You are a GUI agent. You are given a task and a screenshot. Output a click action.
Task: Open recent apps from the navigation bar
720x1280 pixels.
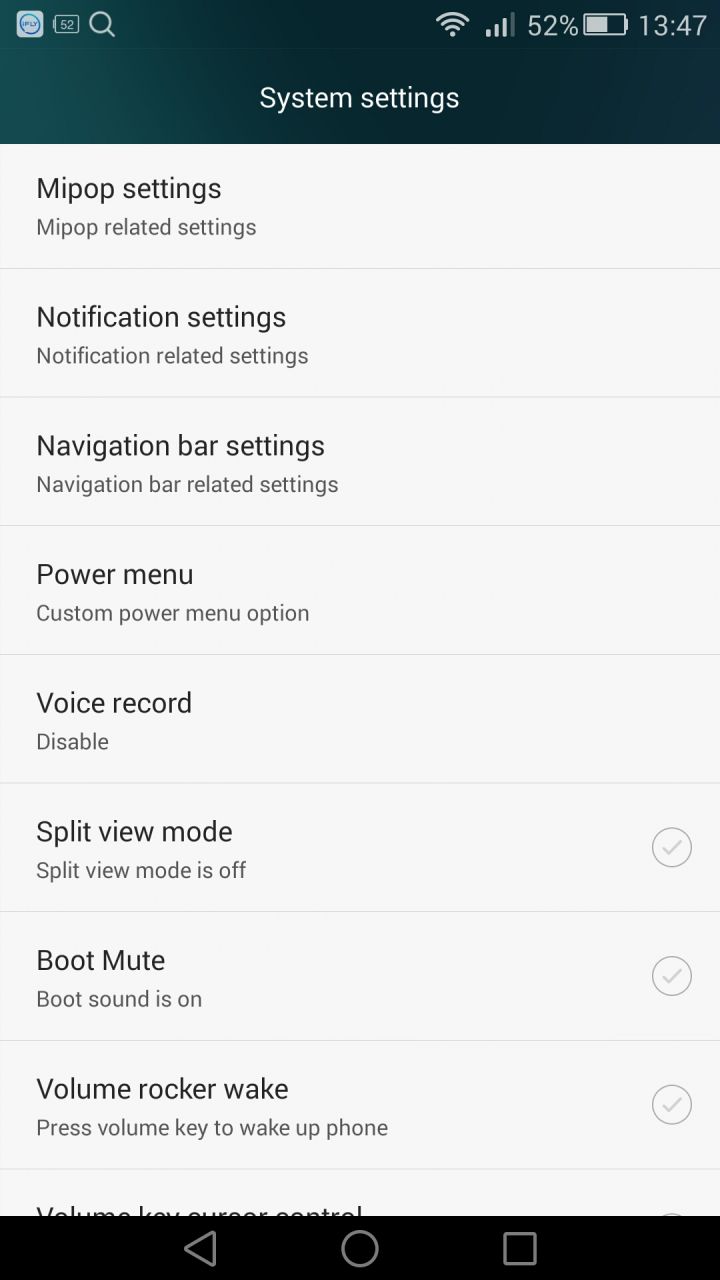coord(519,1248)
